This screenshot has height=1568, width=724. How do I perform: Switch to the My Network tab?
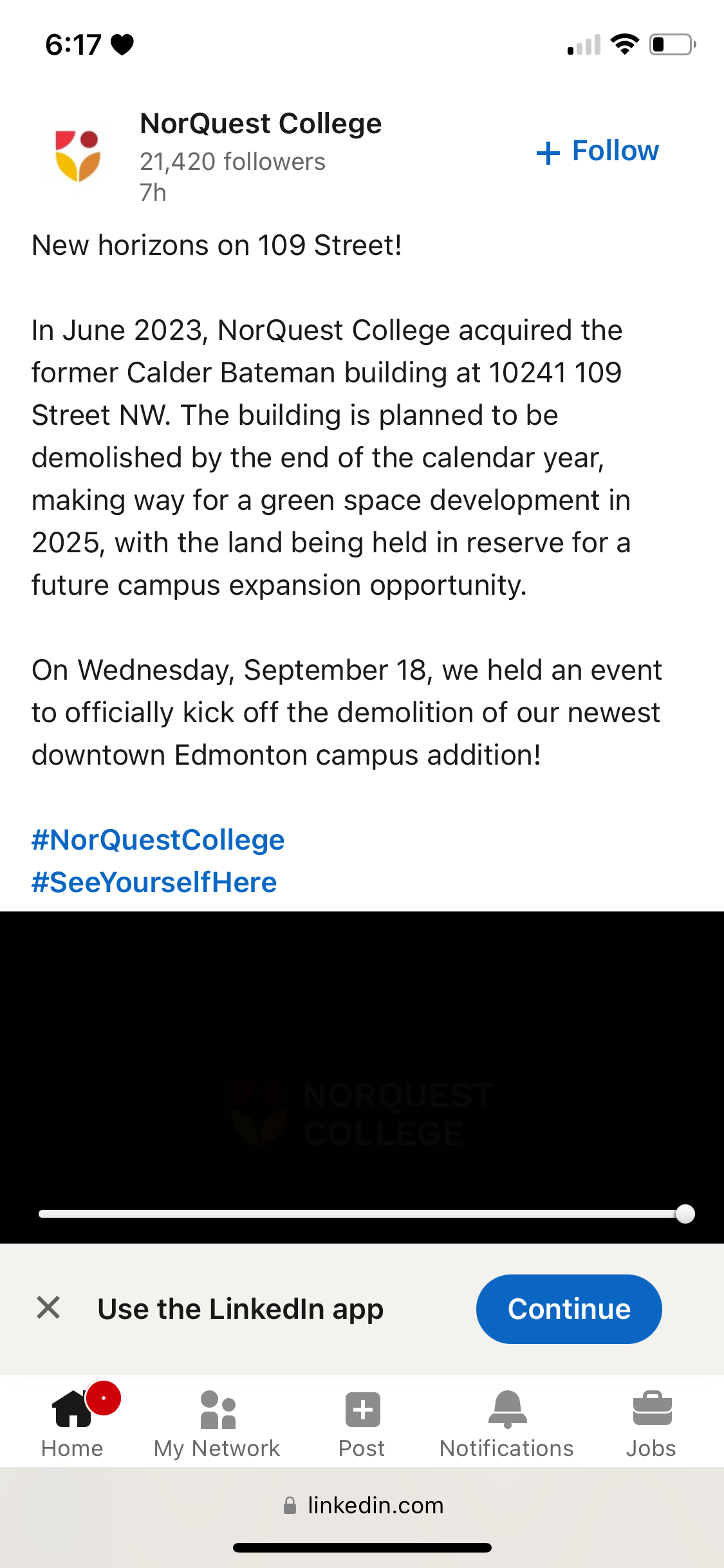coord(217,1421)
